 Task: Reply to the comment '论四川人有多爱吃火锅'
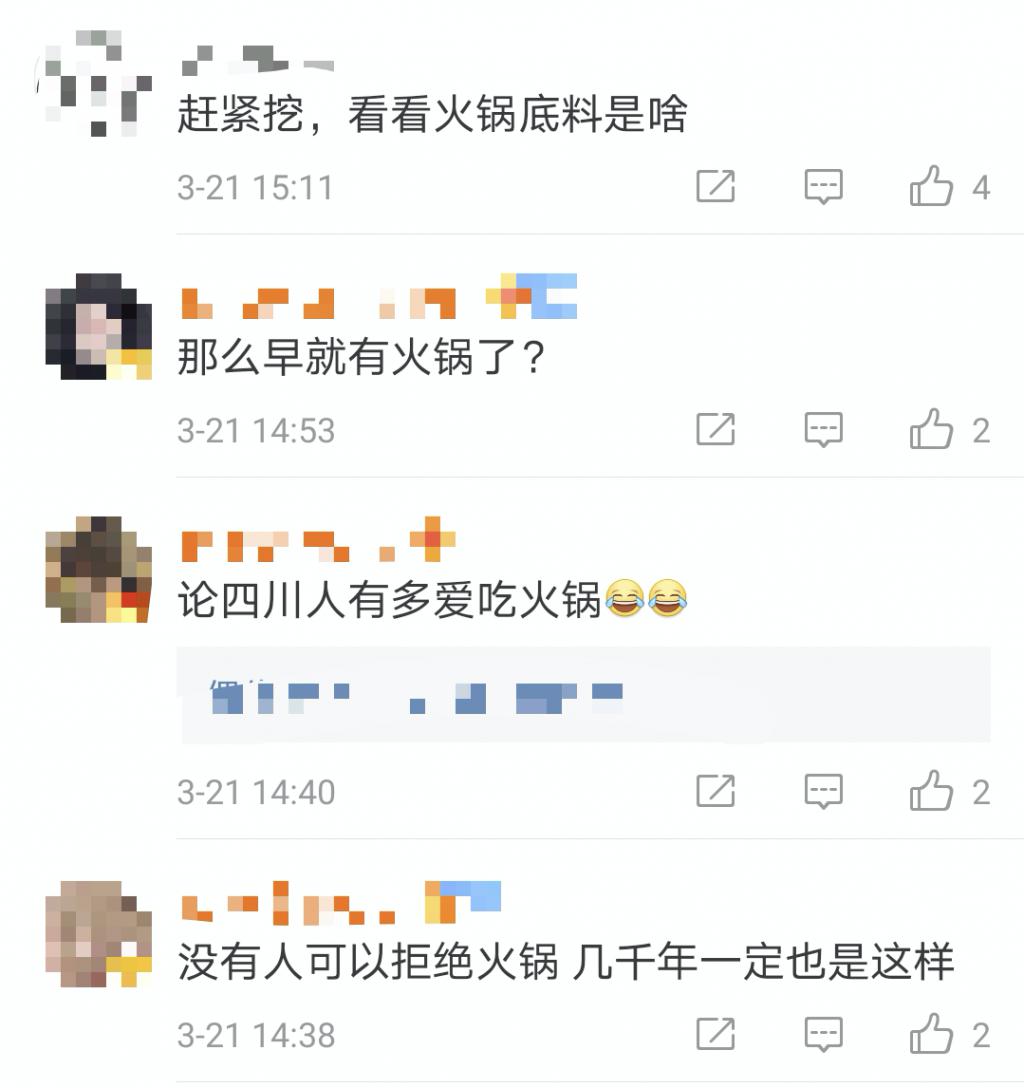[x=823, y=792]
